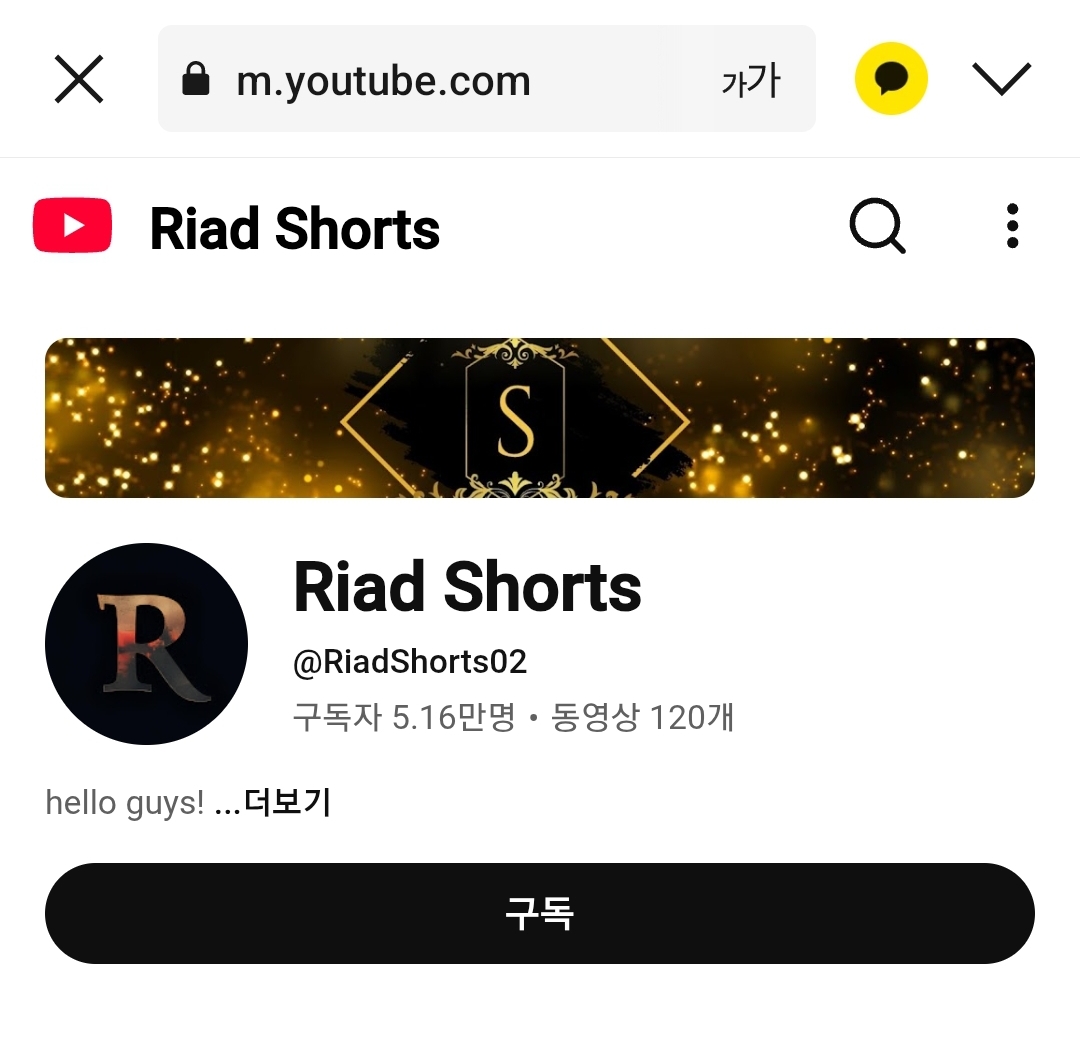The height and width of the screenshot is (1045, 1080).
Task: Open the 가가 text size option
Action: tap(750, 80)
